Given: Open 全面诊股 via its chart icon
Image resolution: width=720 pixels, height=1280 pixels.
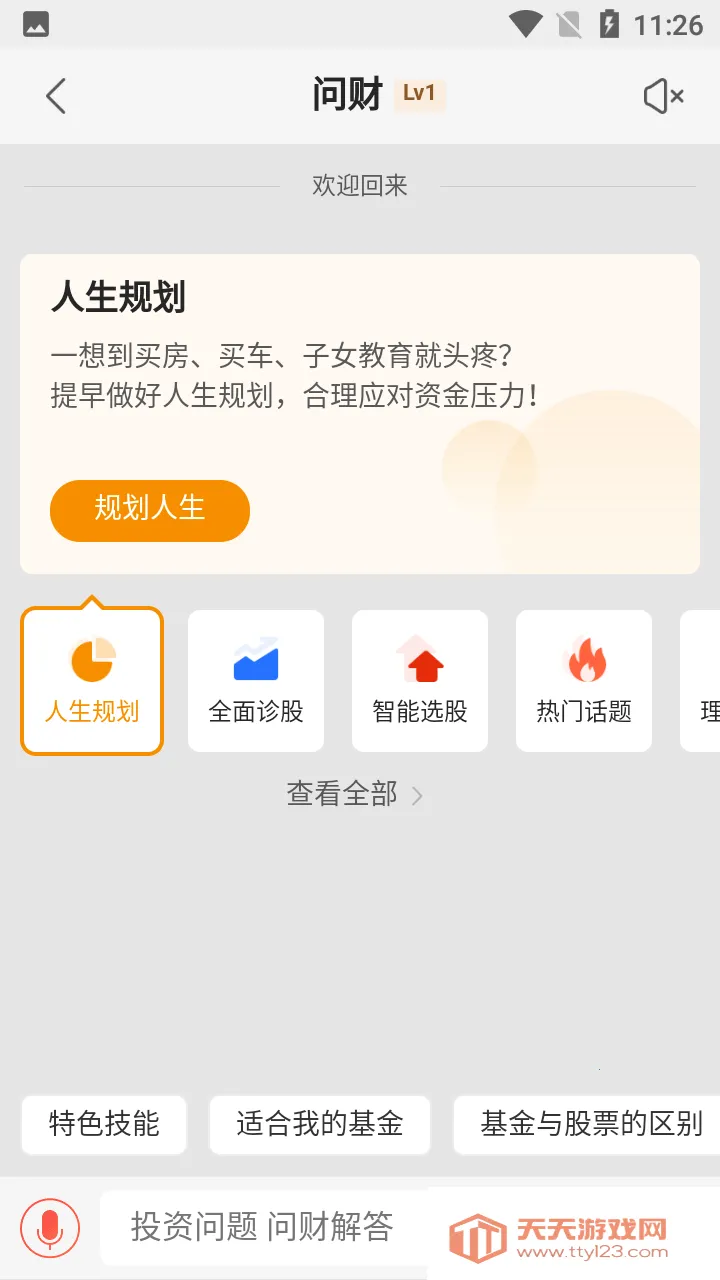Looking at the screenshot, I should (255, 658).
